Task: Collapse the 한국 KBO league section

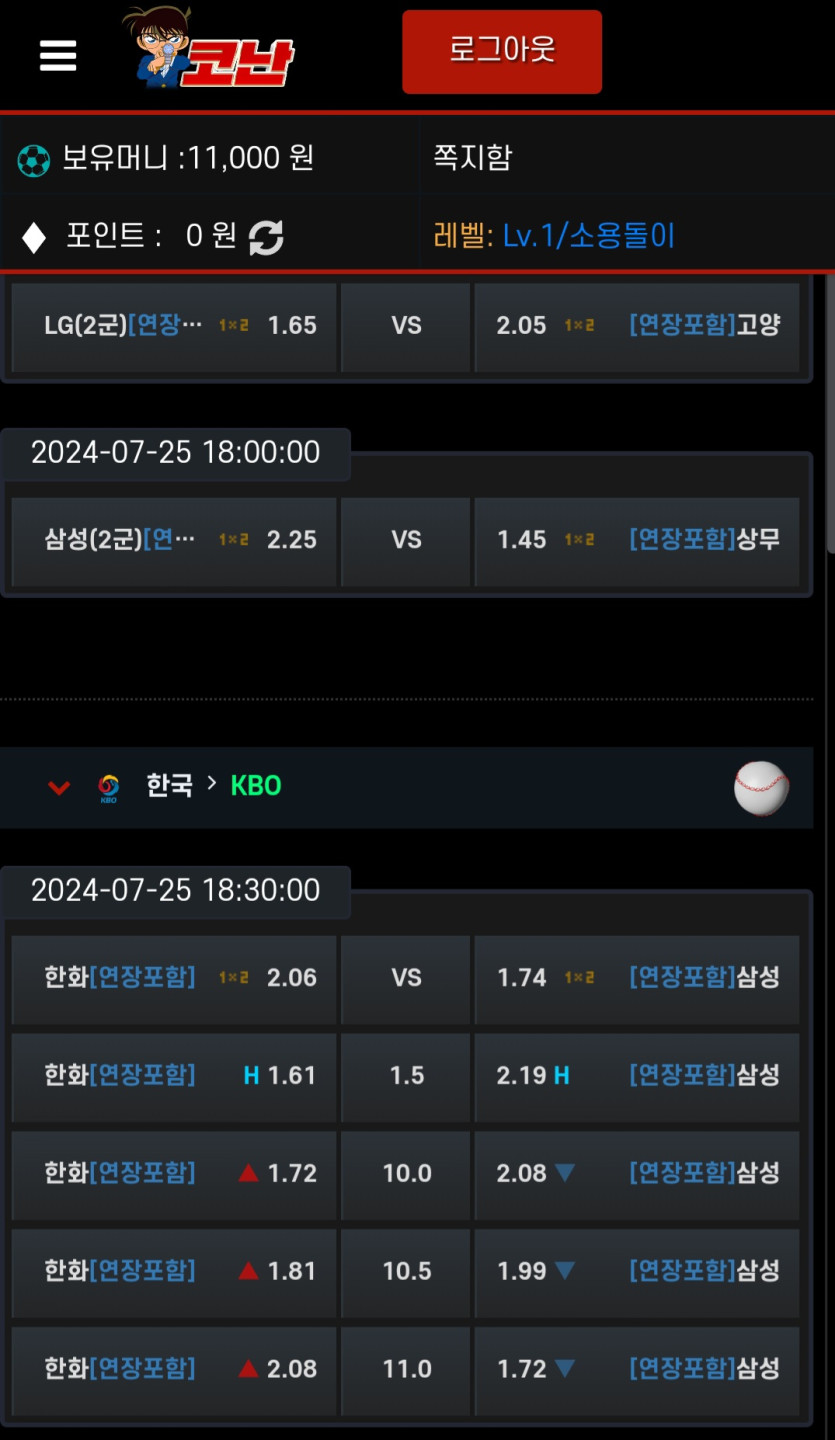Action: coord(59,787)
